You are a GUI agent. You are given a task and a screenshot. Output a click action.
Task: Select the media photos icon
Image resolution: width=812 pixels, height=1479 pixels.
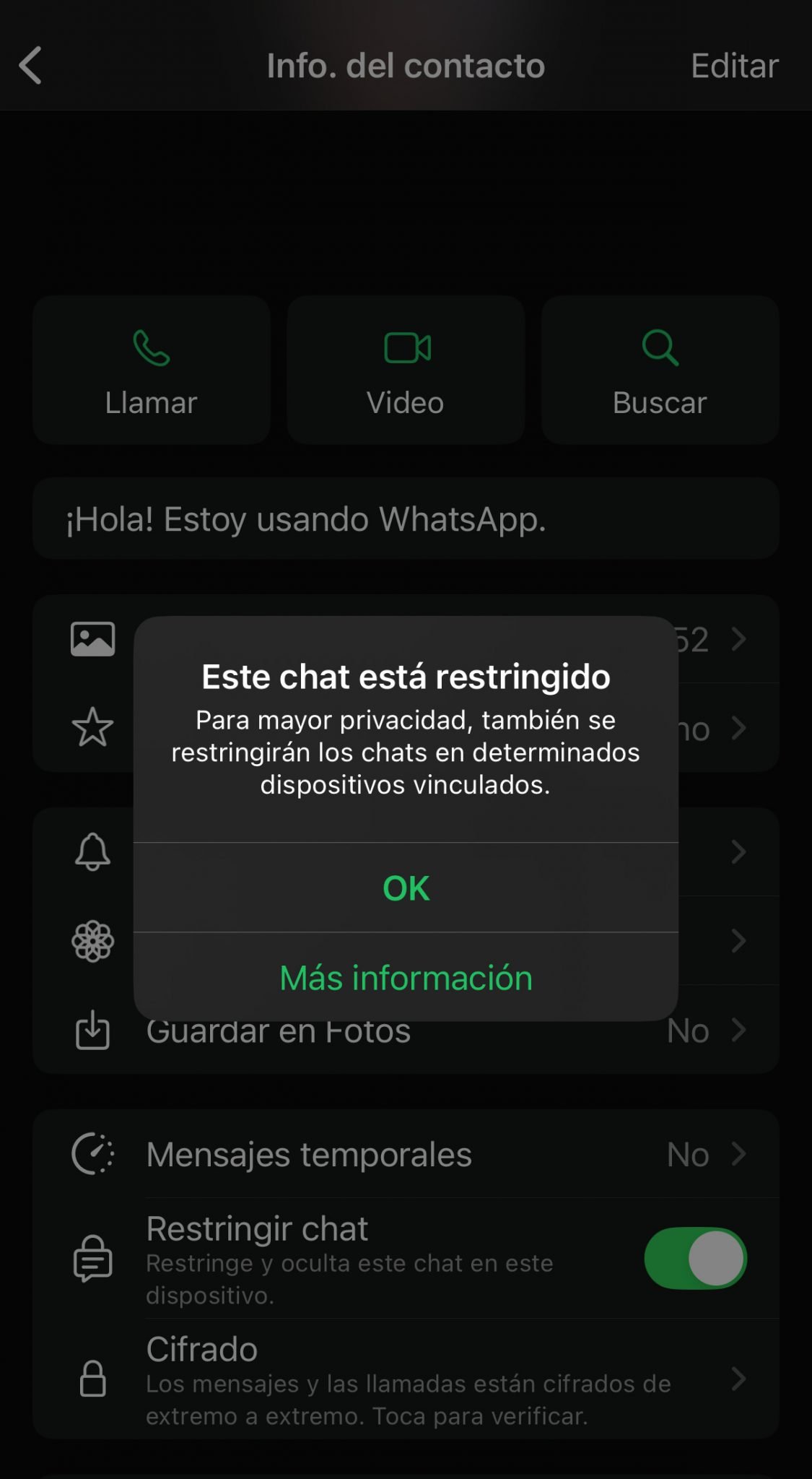point(94,638)
